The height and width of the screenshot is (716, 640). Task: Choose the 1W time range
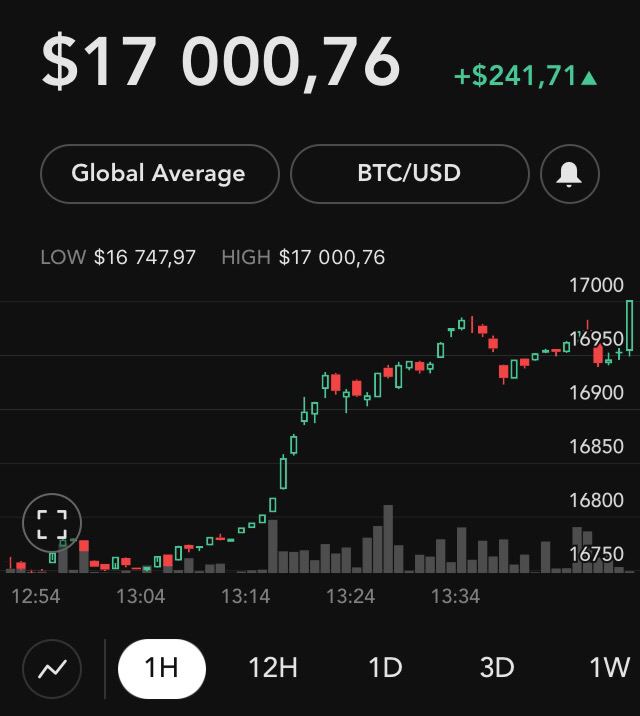pyautogui.click(x=609, y=668)
